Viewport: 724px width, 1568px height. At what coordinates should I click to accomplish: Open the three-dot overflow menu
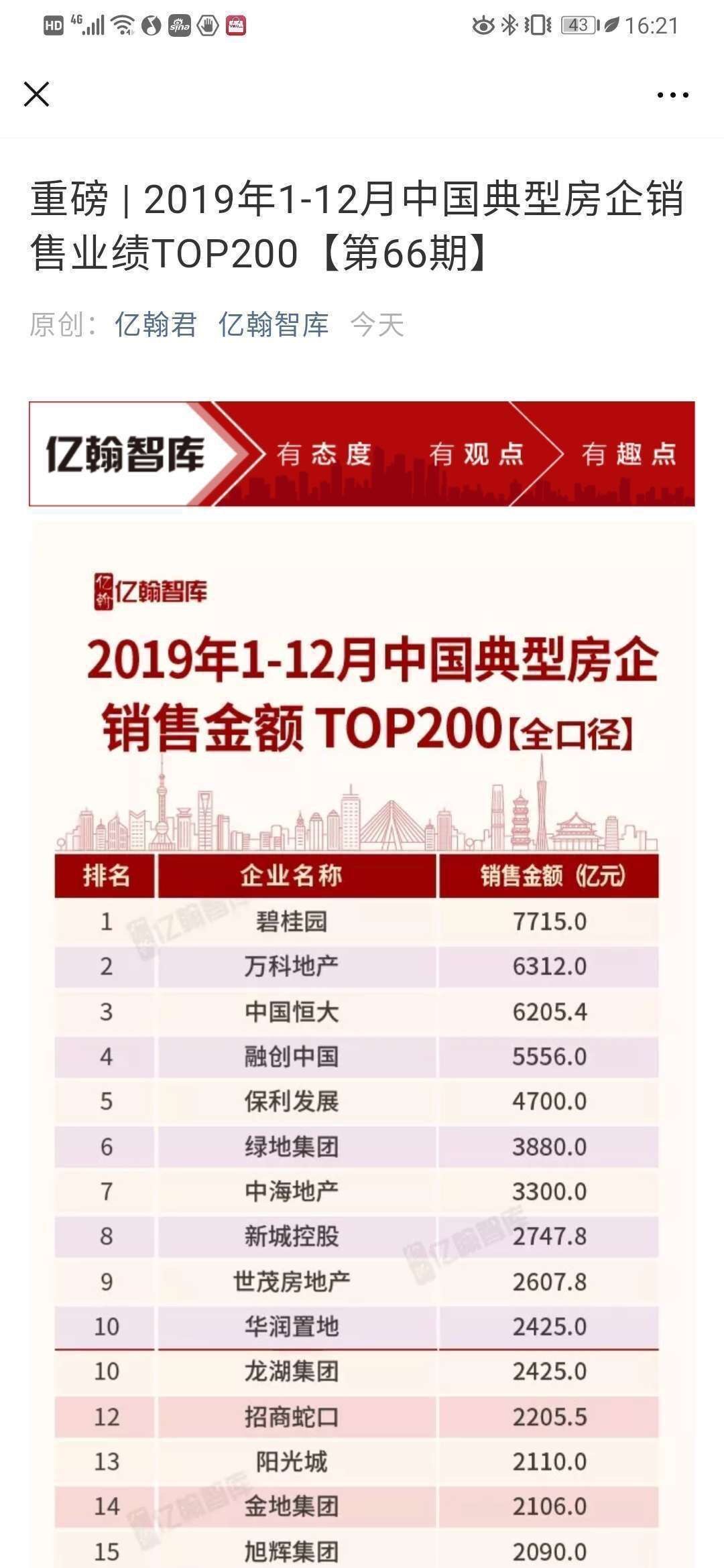[x=672, y=95]
